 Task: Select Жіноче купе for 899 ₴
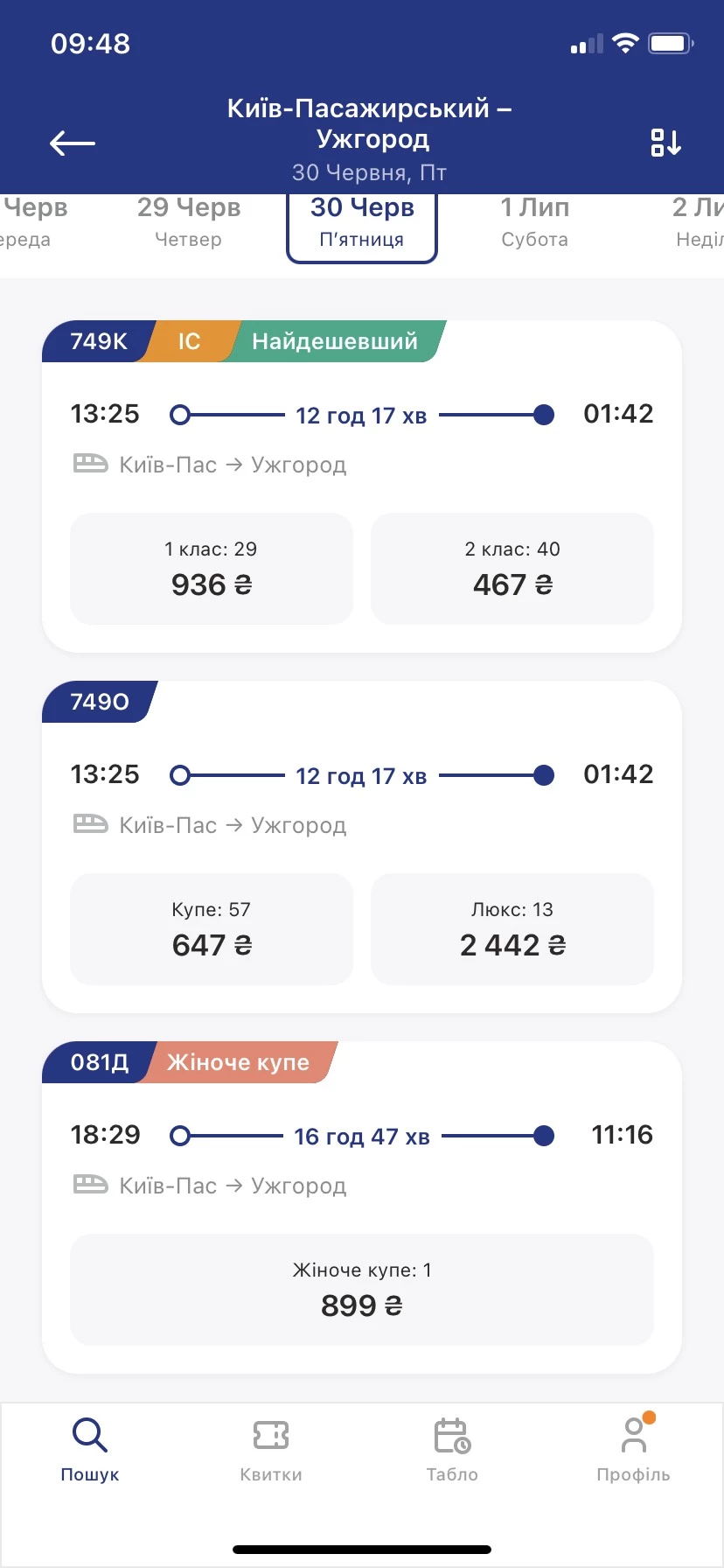point(362,1290)
